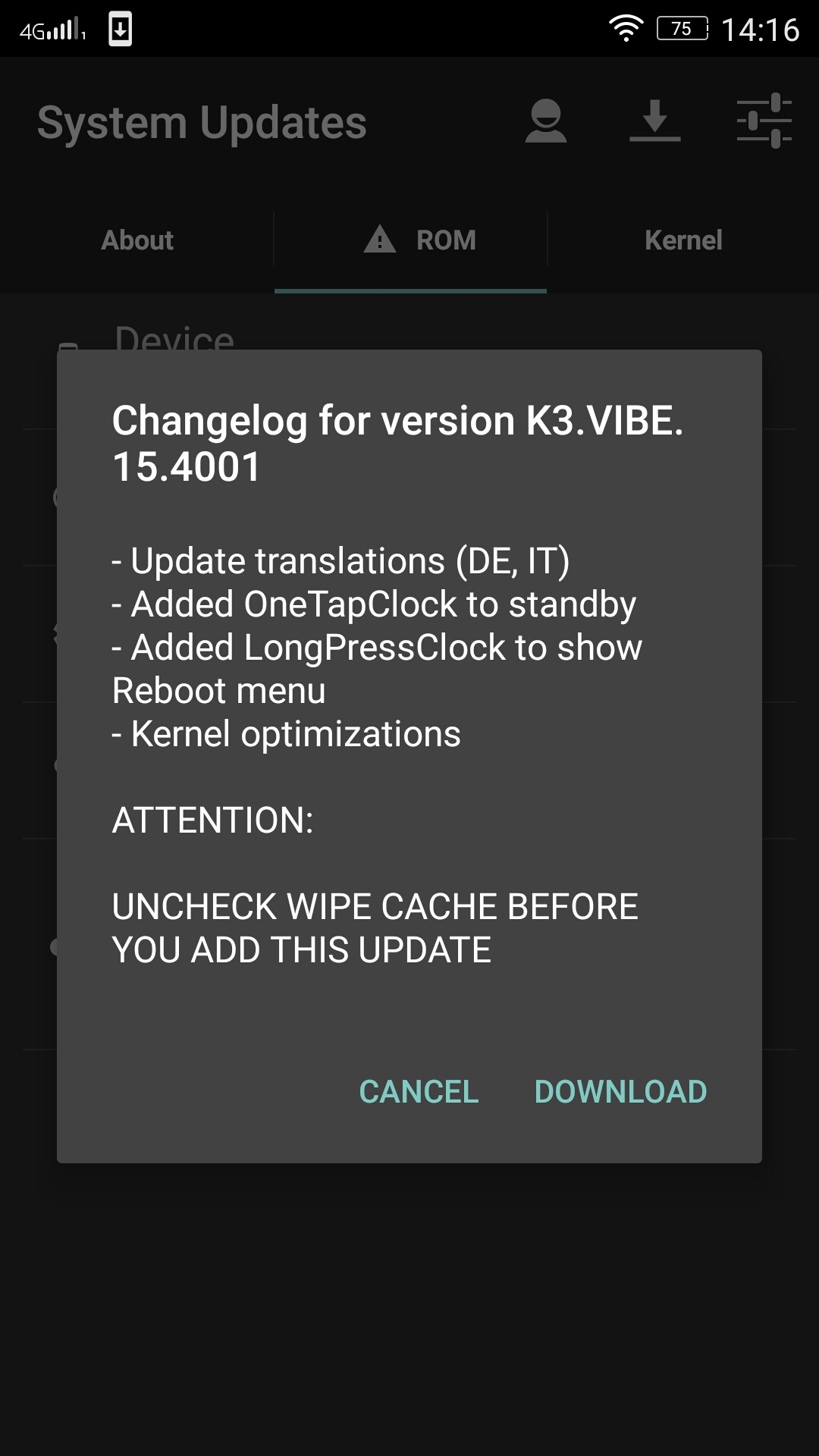Open the settings sliders icon
The image size is (819, 1456).
764,121
